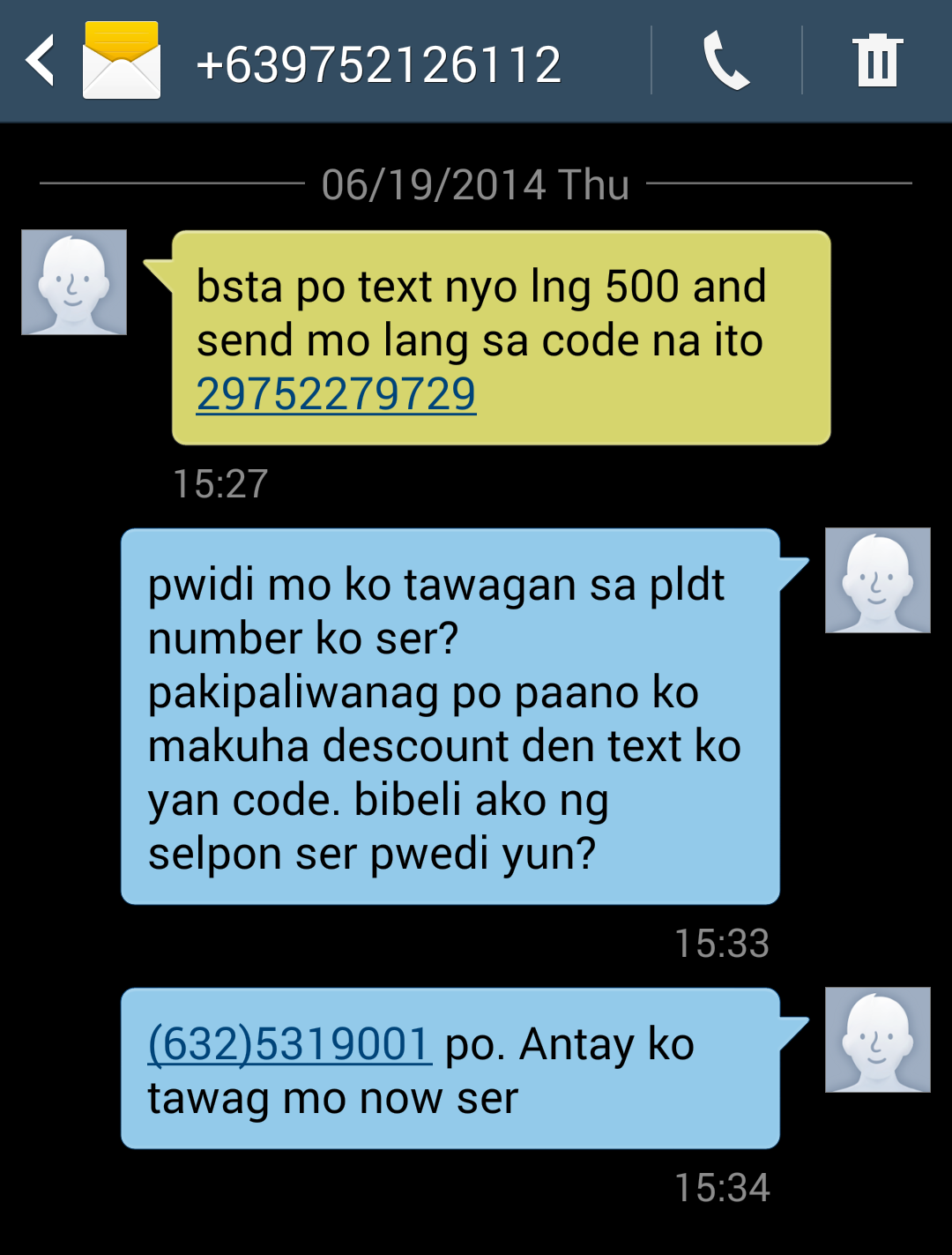The height and width of the screenshot is (1255, 952).
Task: Open the linked code 29752279729
Action: pyautogui.click(x=336, y=394)
